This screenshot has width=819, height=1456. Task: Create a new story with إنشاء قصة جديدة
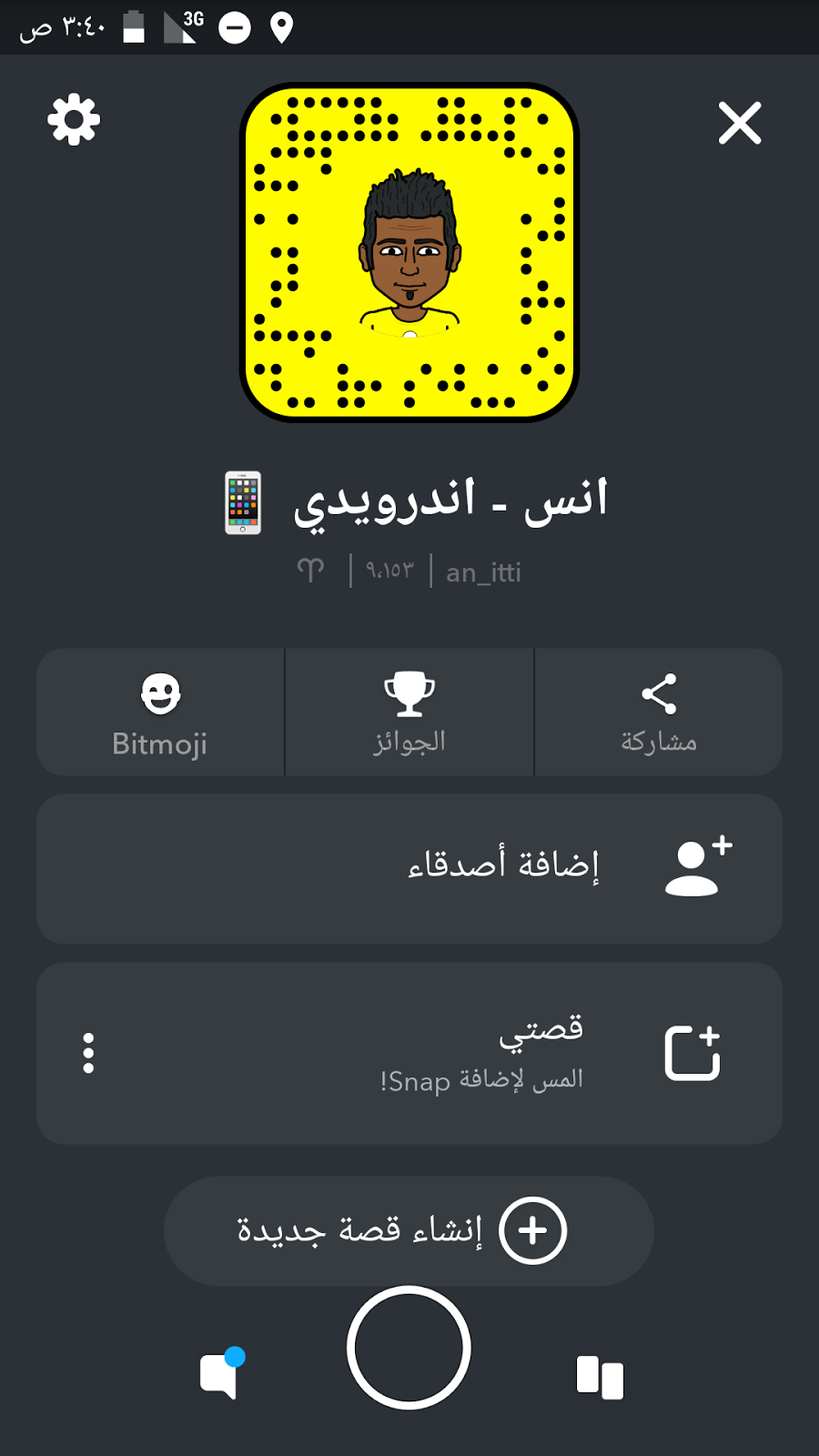click(409, 1230)
